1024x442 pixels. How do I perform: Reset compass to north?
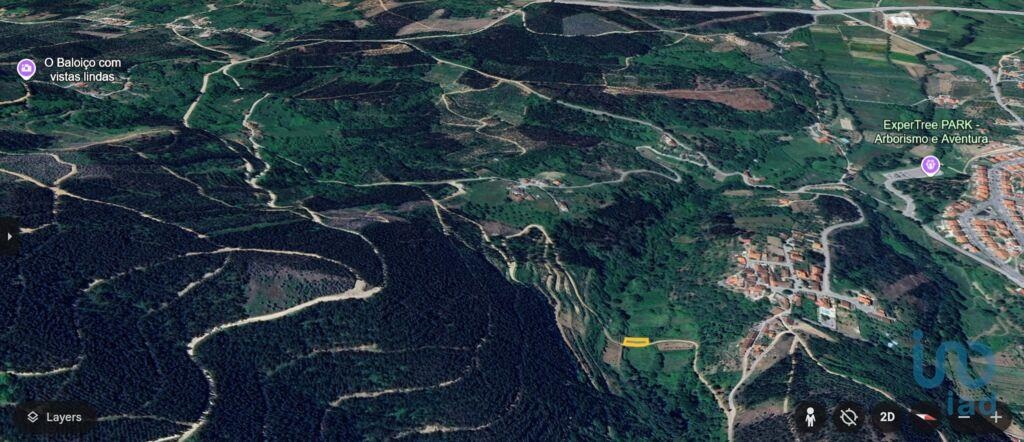point(926,417)
